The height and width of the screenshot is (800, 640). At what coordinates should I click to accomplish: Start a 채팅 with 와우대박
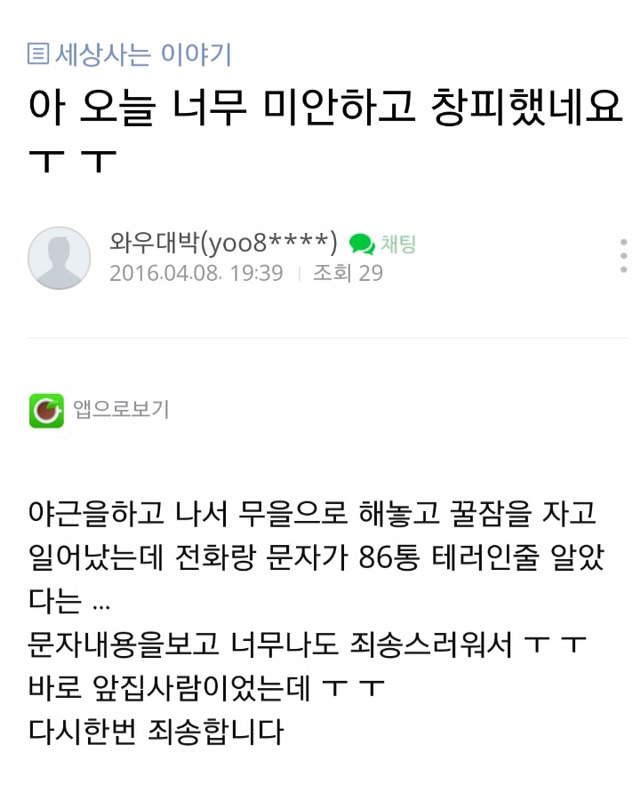pyautogui.click(x=382, y=244)
